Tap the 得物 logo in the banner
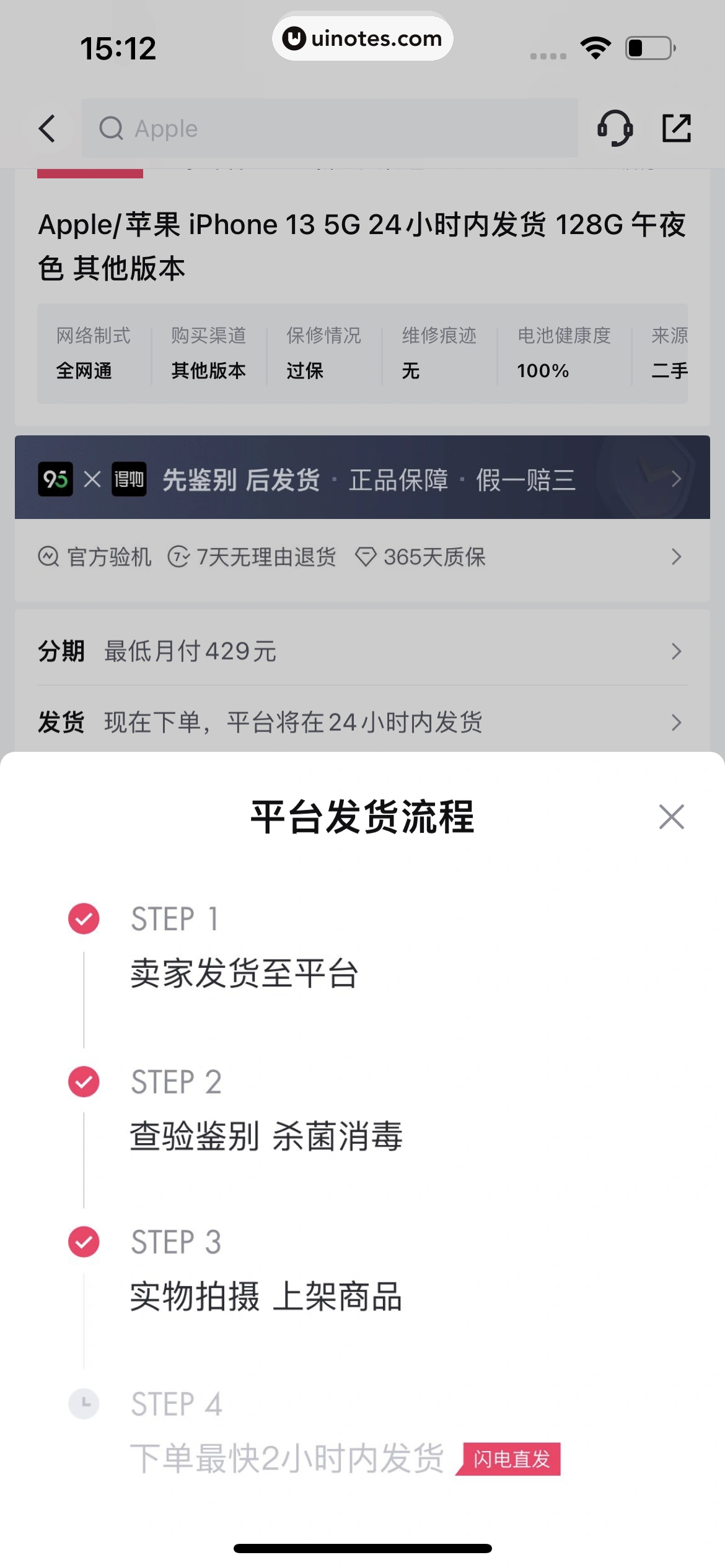725x1568 pixels. click(x=127, y=479)
